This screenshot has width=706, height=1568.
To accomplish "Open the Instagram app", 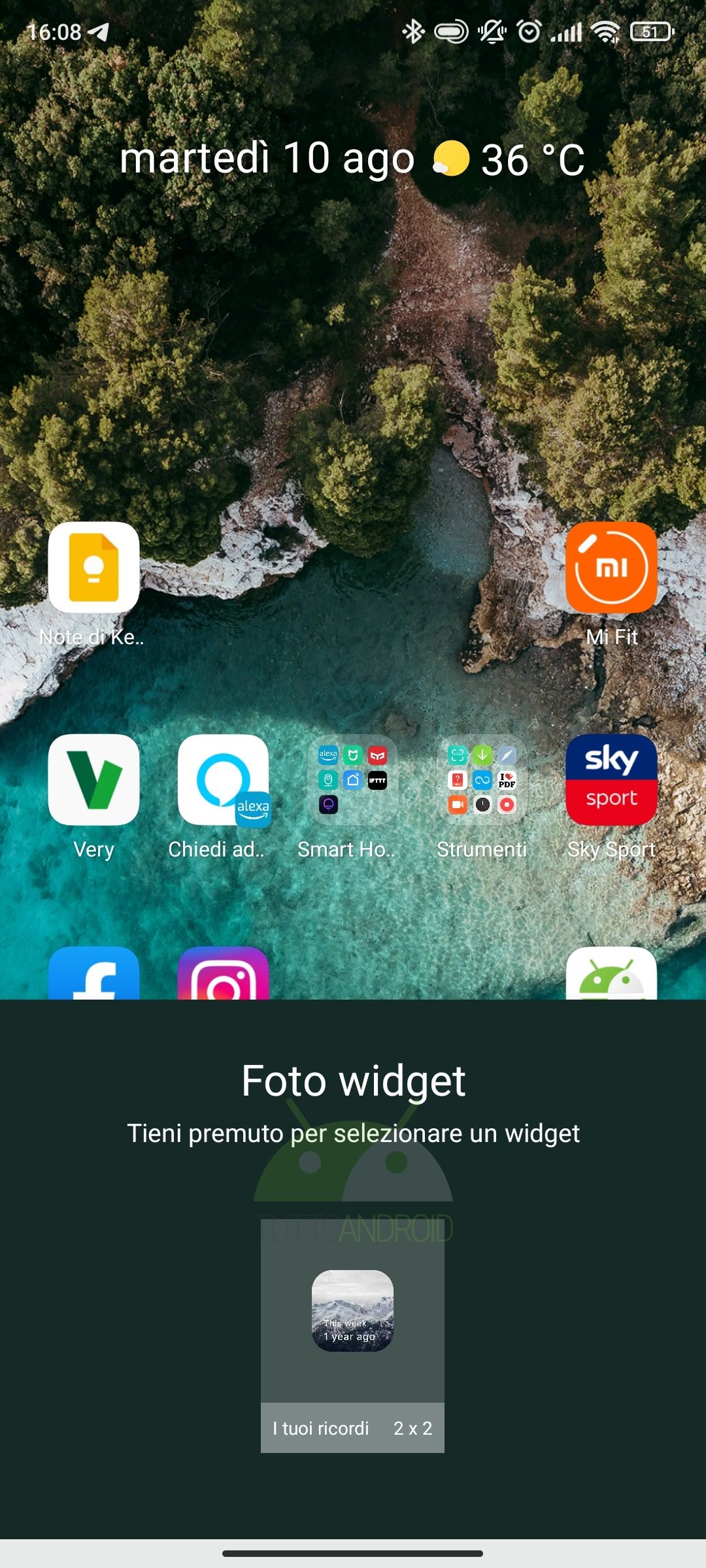I will (x=223, y=973).
